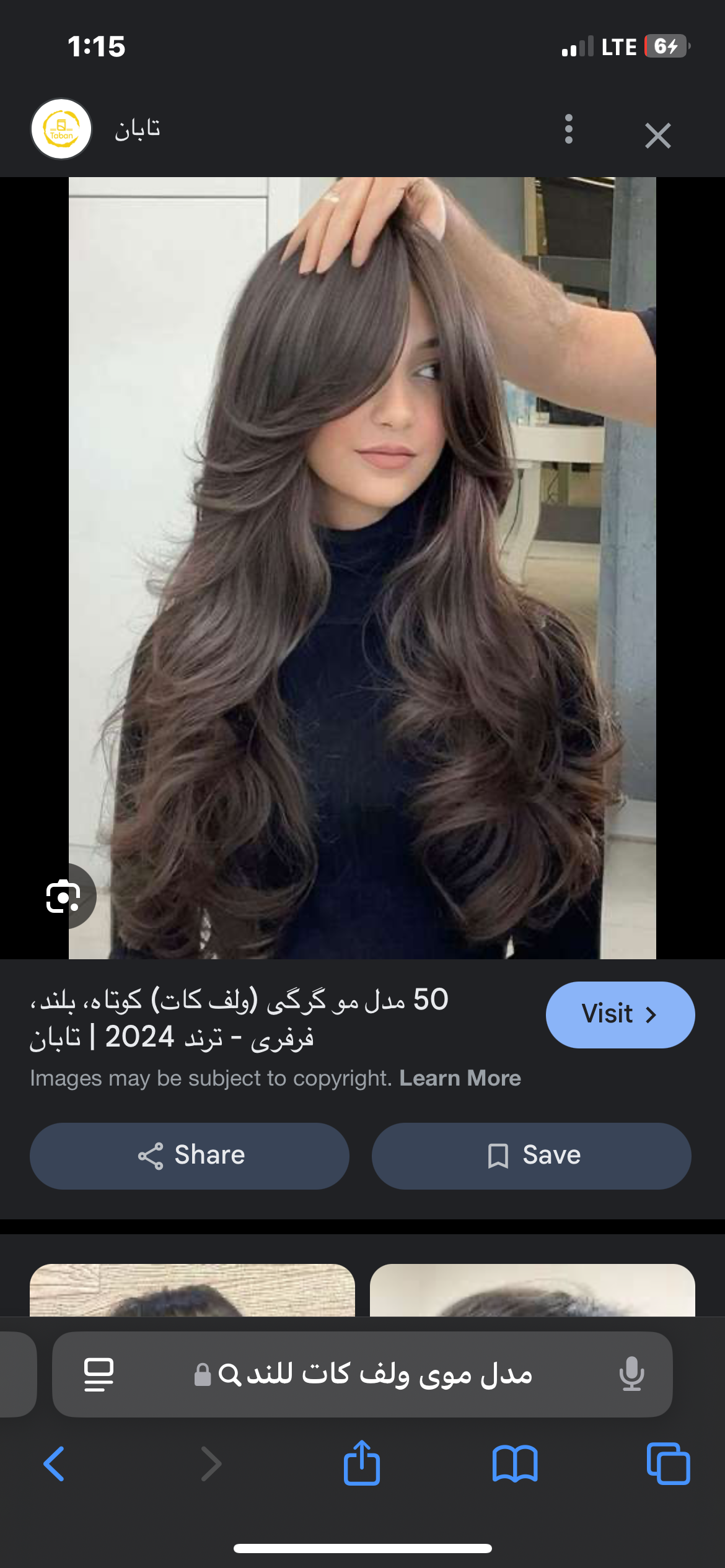This screenshot has height=1568, width=725.
Task: Close the image preview
Action: click(657, 135)
